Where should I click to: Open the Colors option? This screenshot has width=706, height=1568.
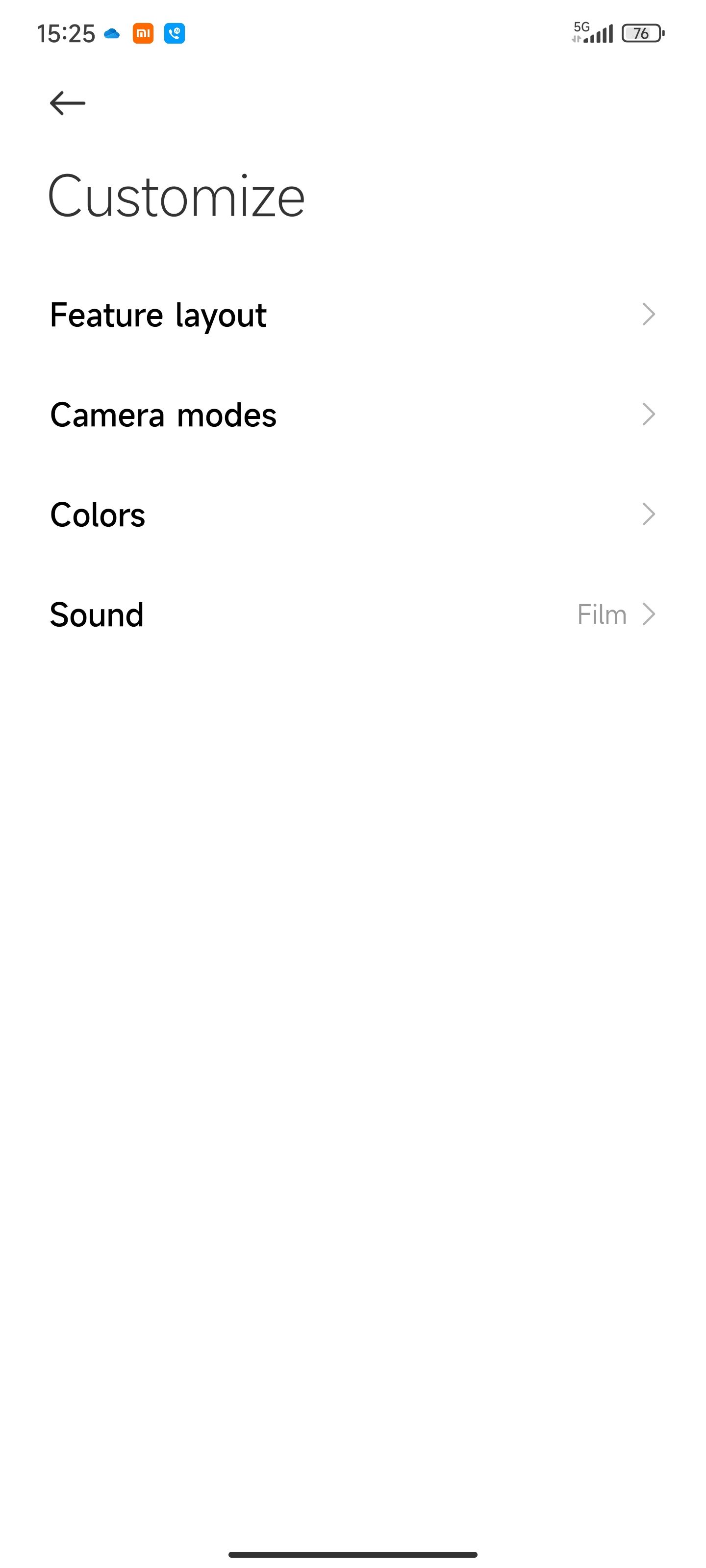(352, 514)
